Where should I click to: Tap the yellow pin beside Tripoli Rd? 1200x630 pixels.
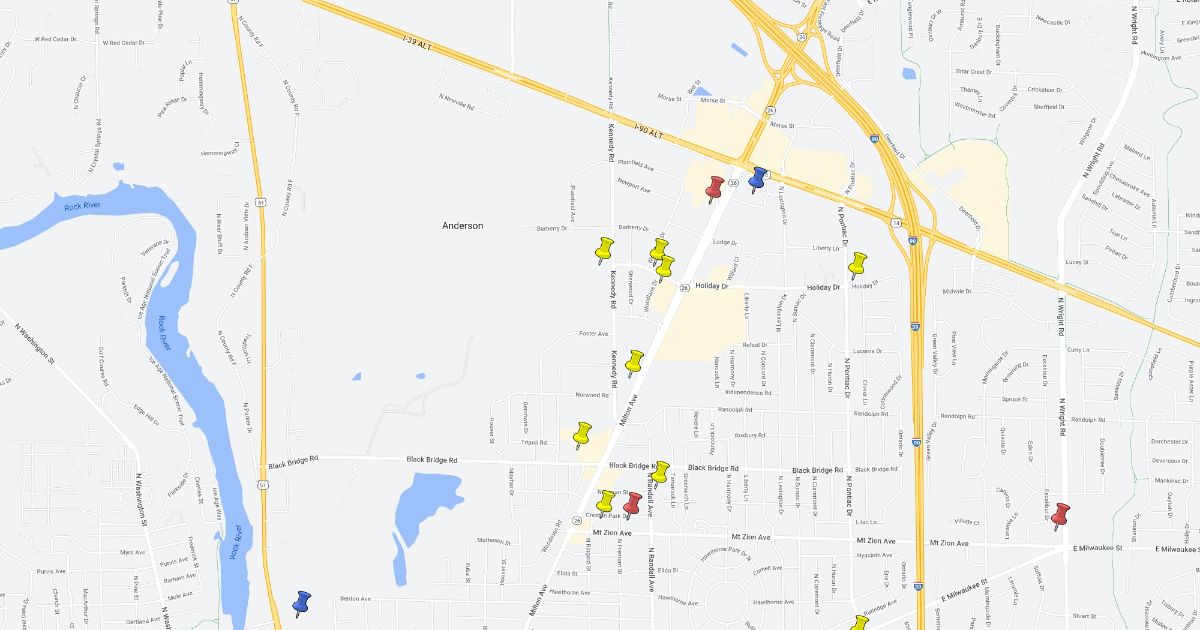click(x=583, y=433)
